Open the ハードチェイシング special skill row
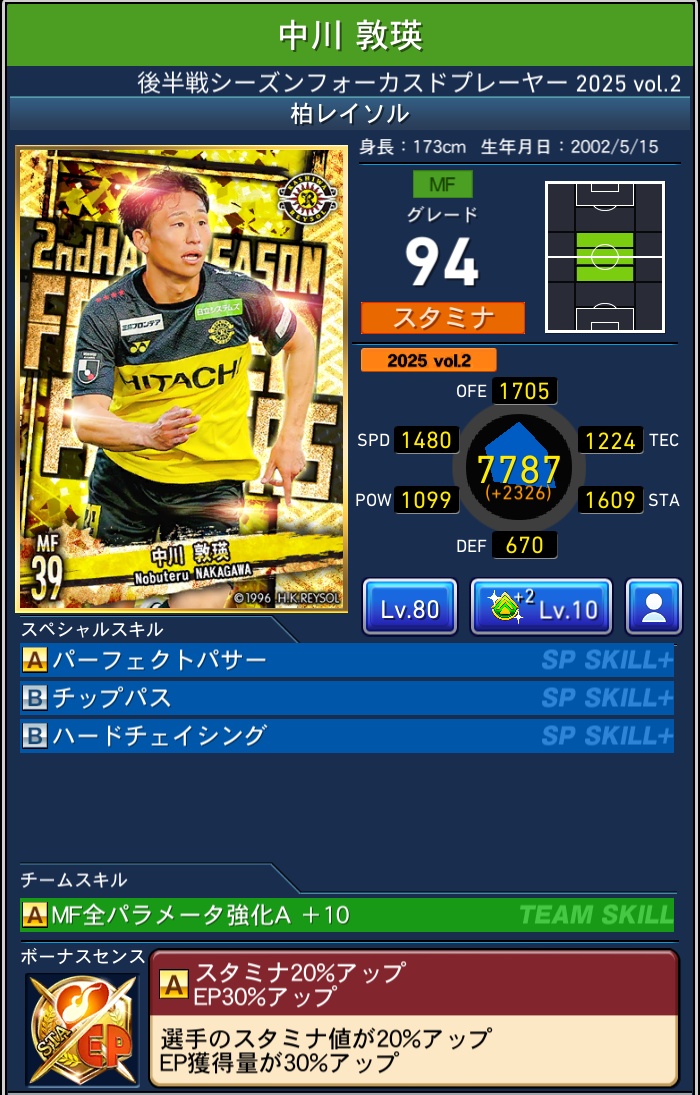This screenshot has width=700, height=1095. [x=347, y=736]
